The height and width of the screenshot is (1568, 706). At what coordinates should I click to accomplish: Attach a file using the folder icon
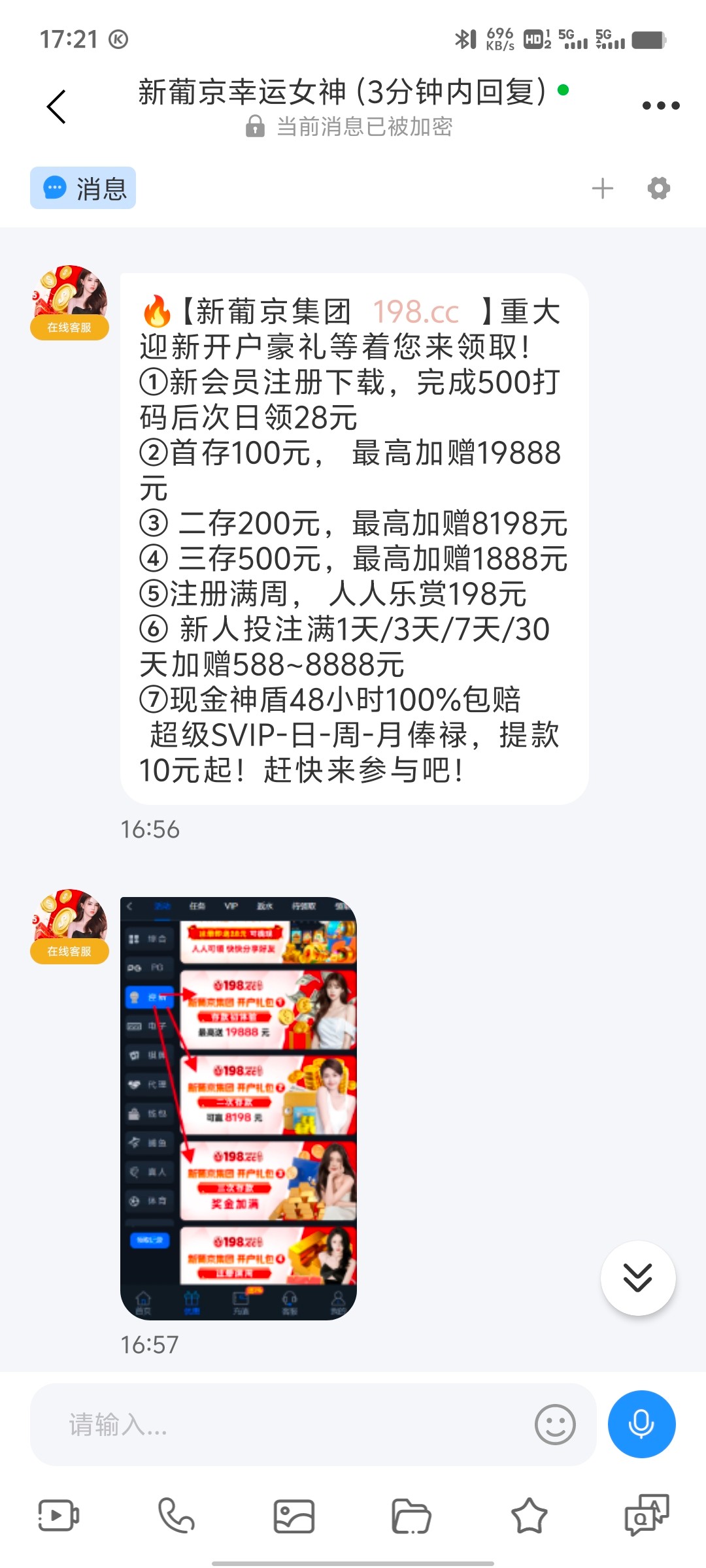pos(411,1516)
